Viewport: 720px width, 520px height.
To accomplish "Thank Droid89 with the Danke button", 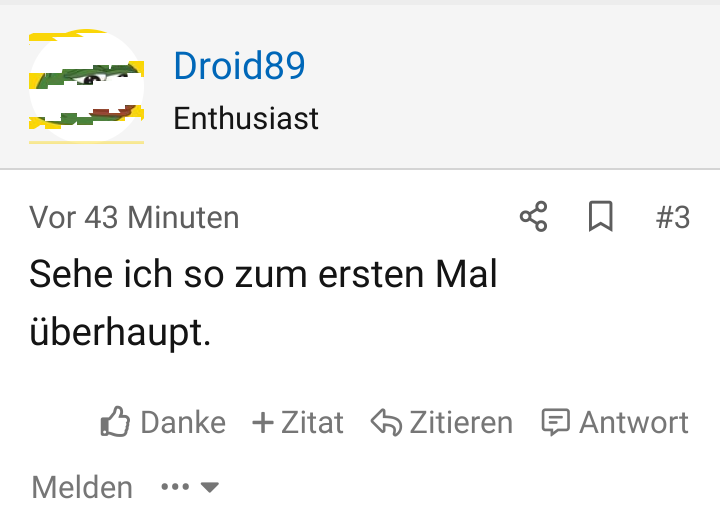I will pyautogui.click(x=163, y=422).
